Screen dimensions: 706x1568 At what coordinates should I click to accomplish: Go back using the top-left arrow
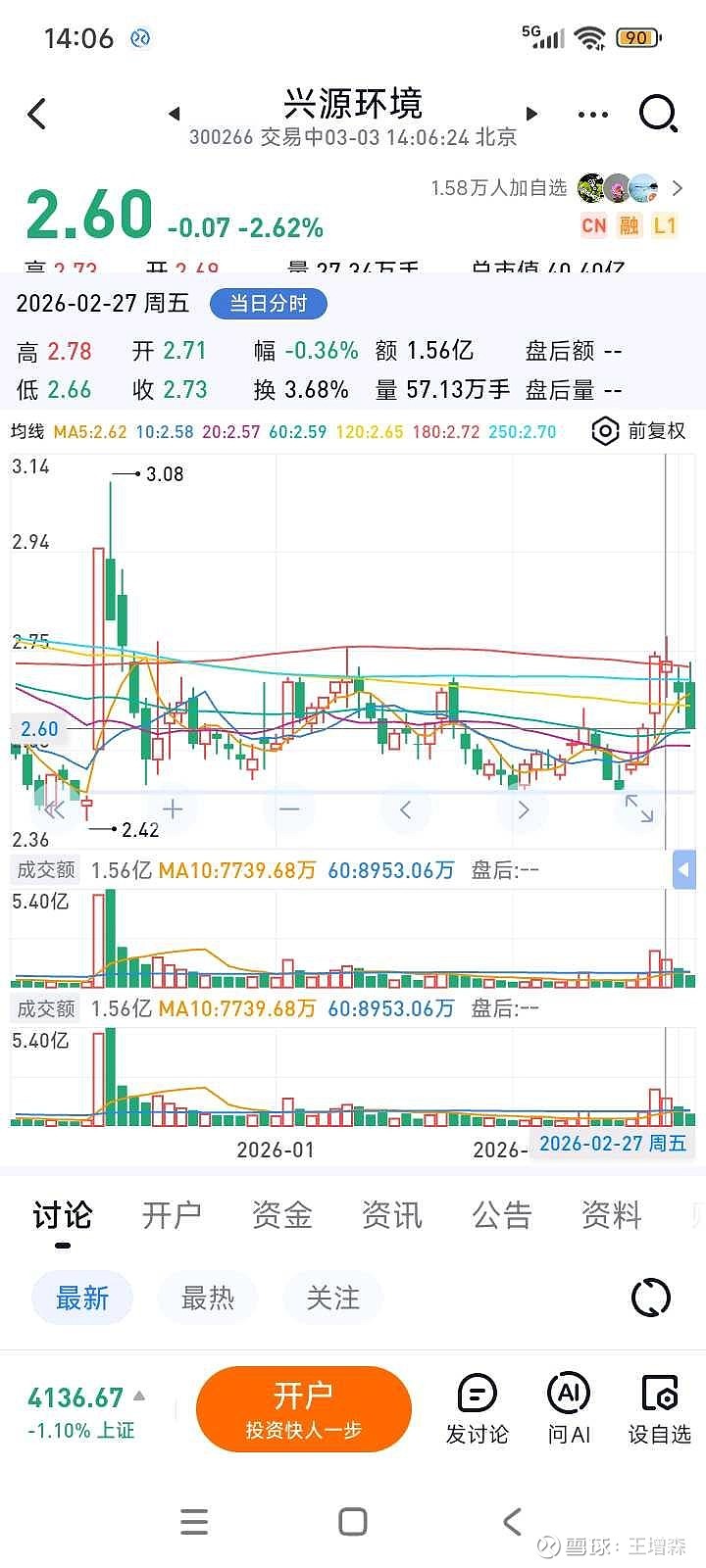[37, 114]
